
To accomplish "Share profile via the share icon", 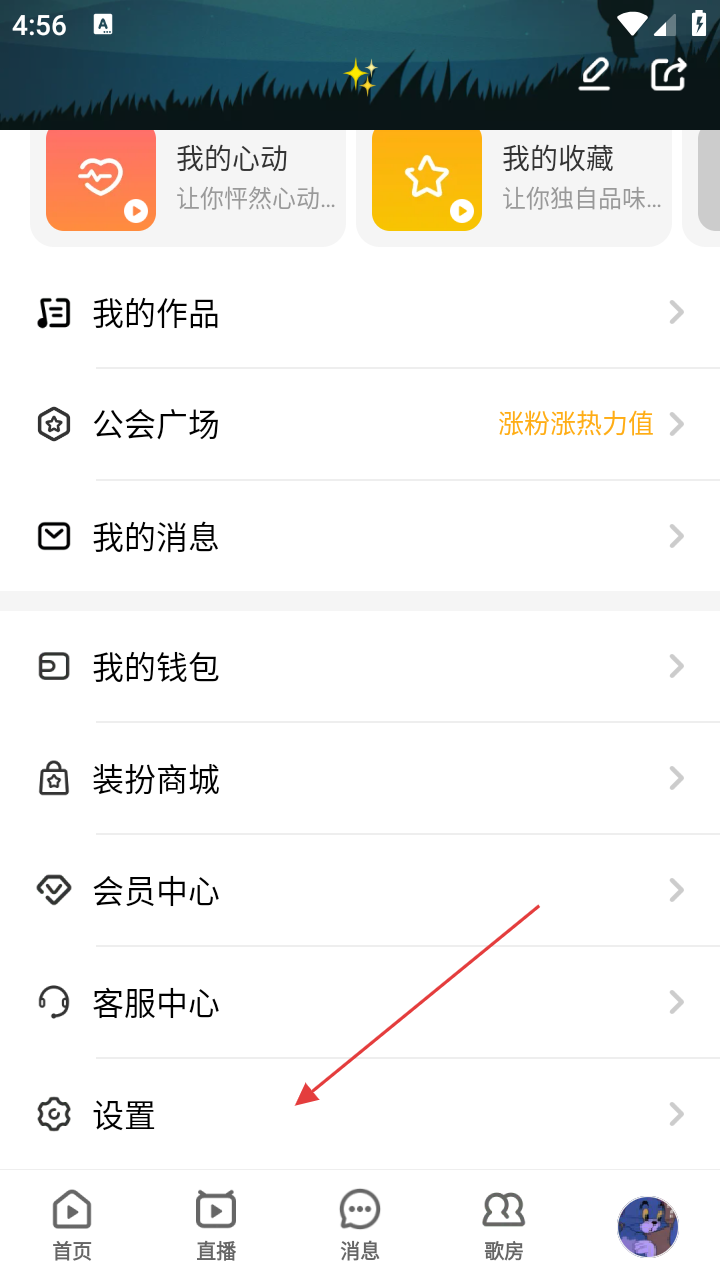I will (x=668, y=74).
